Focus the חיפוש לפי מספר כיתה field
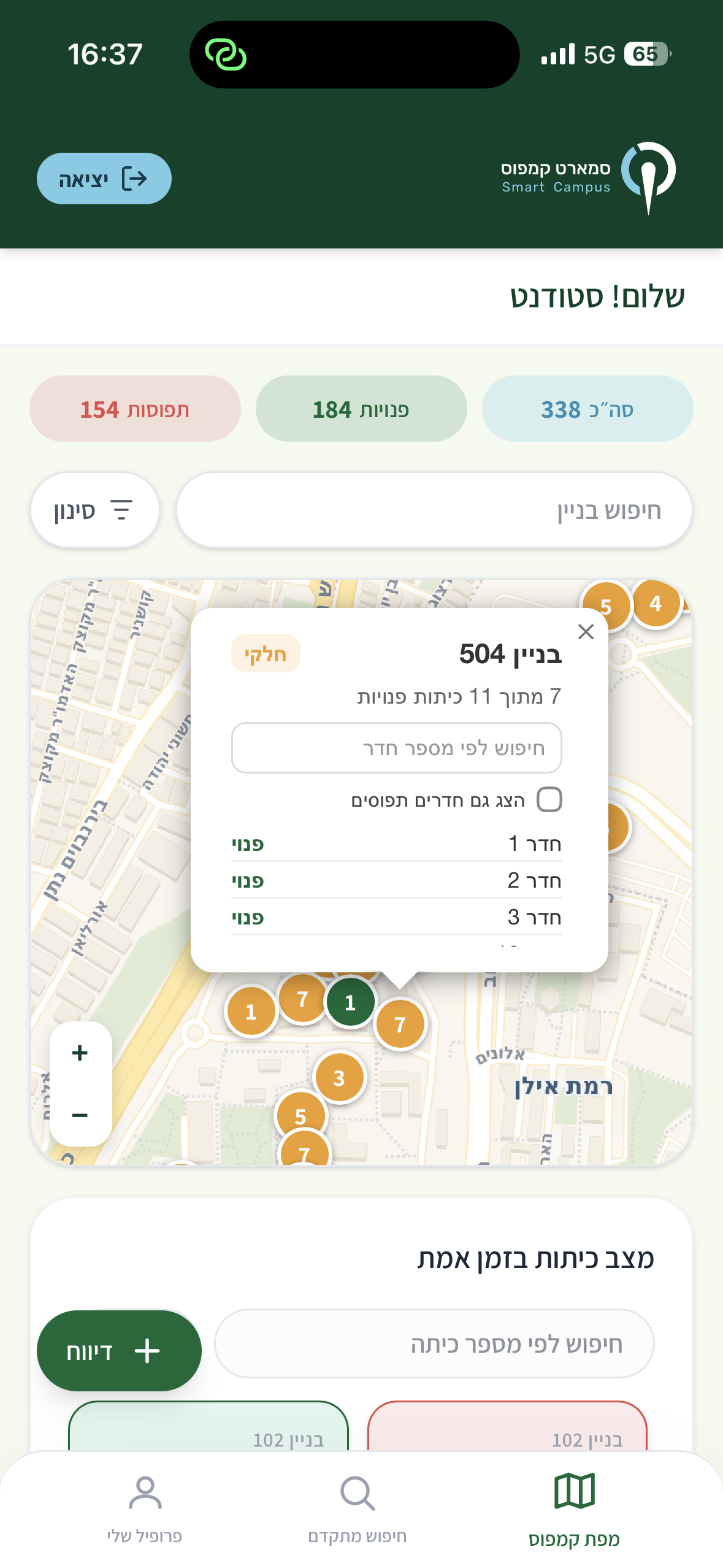This screenshot has width=723, height=1568. [434, 1343]
